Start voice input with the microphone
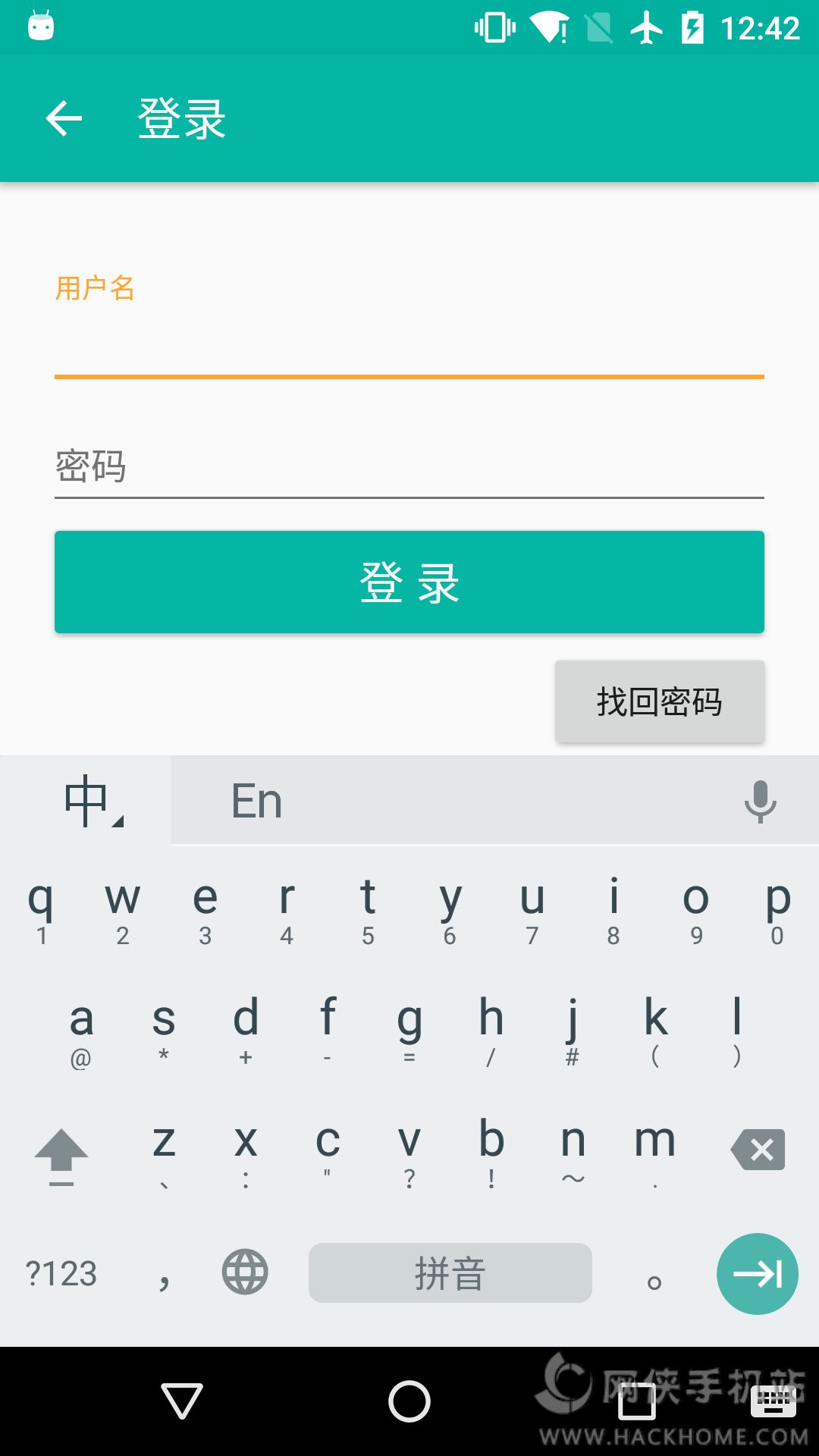Image resolution: width=819 pixels, height=1456 pixels. point(760,801)
